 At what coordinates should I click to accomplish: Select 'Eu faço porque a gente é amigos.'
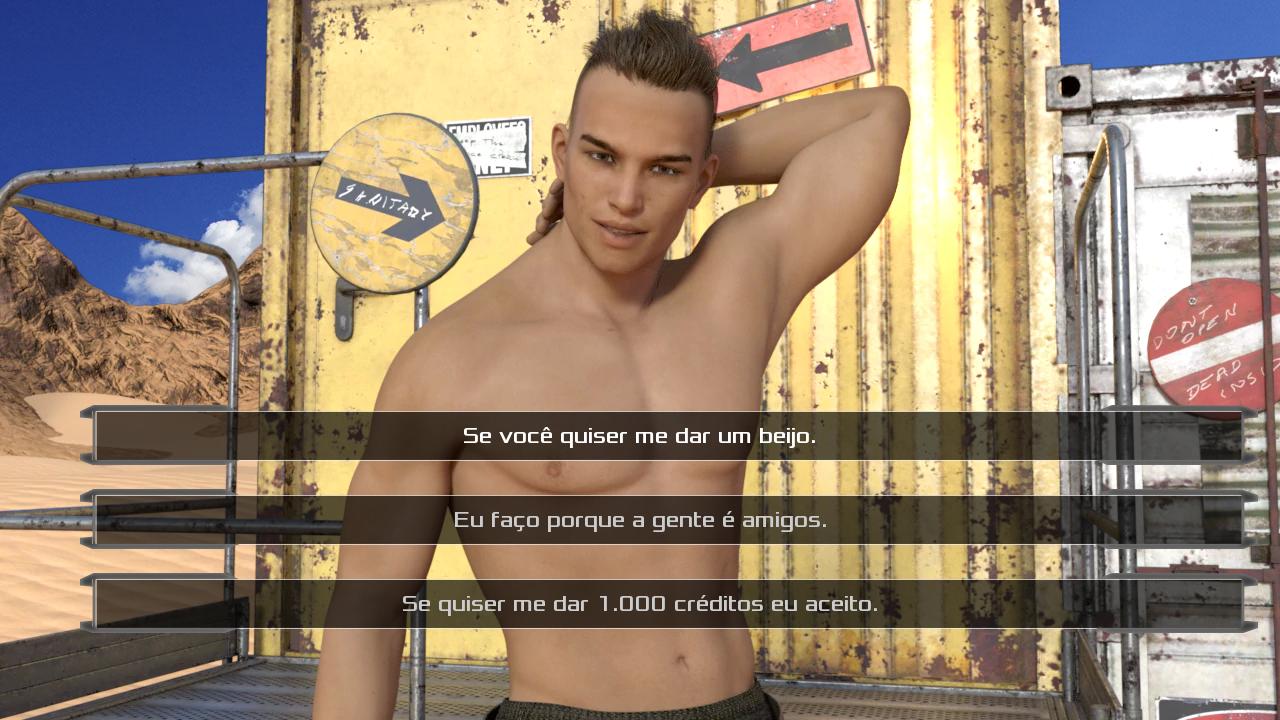tap(640, 520)
